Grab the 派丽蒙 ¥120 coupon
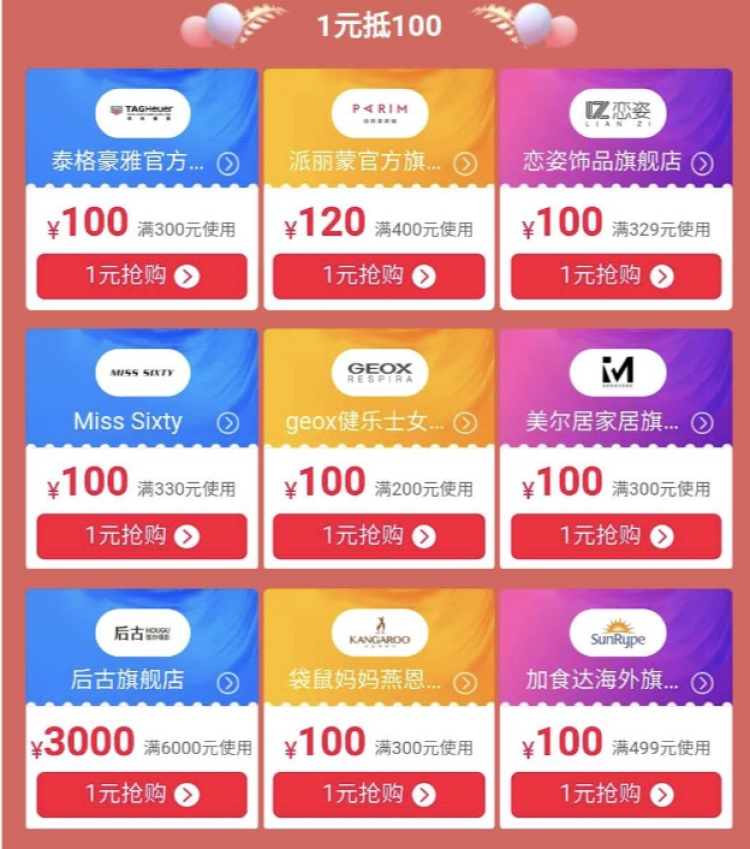Screen dimensions: 750x849 pyautogui.click(x=378, y=276)
